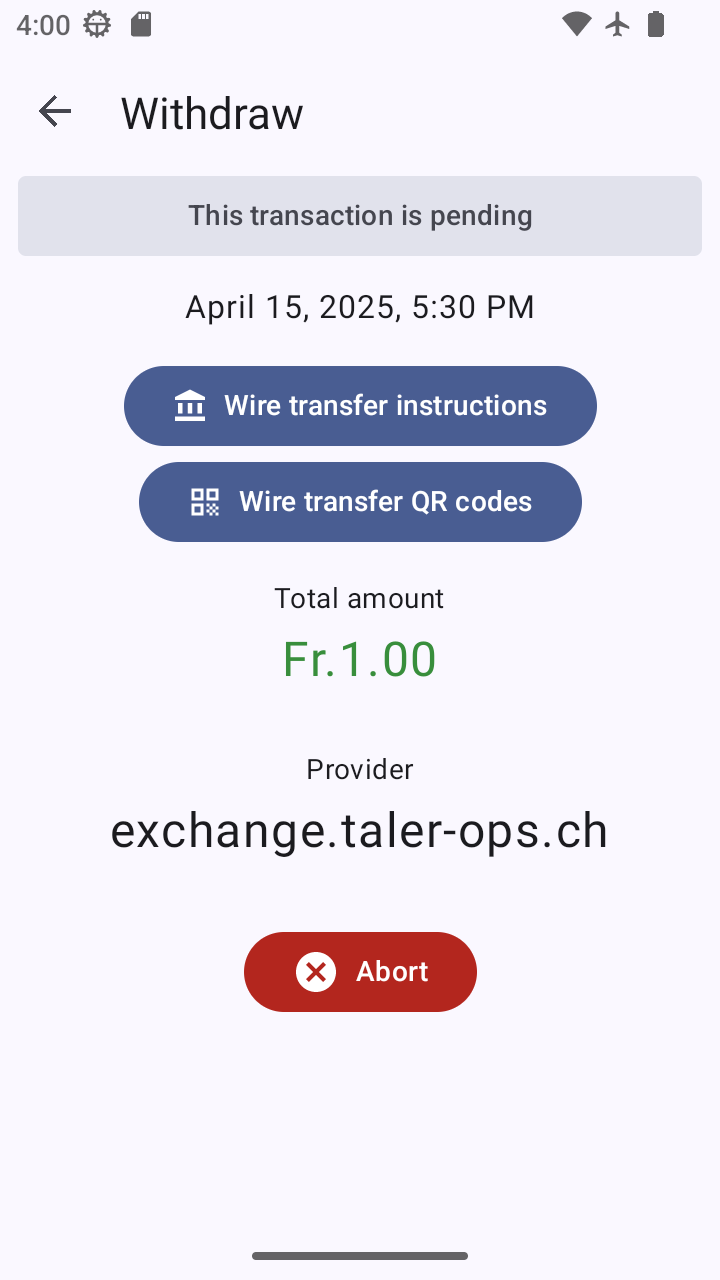Open Wire transfer instructions
Screen dimensions: 720x1280
[x=360, y=406]
